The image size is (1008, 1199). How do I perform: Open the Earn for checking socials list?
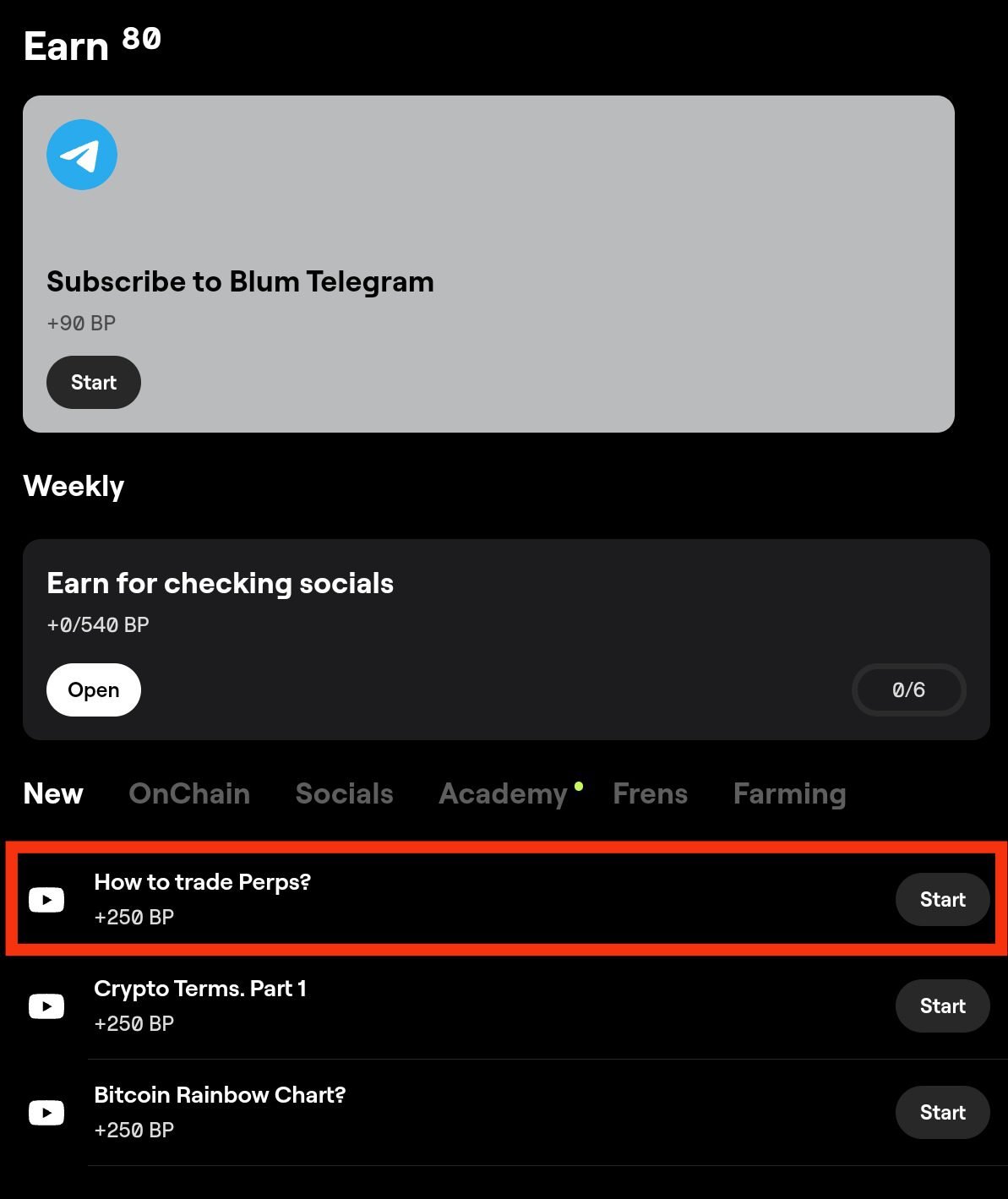click(x=93, y=689)
